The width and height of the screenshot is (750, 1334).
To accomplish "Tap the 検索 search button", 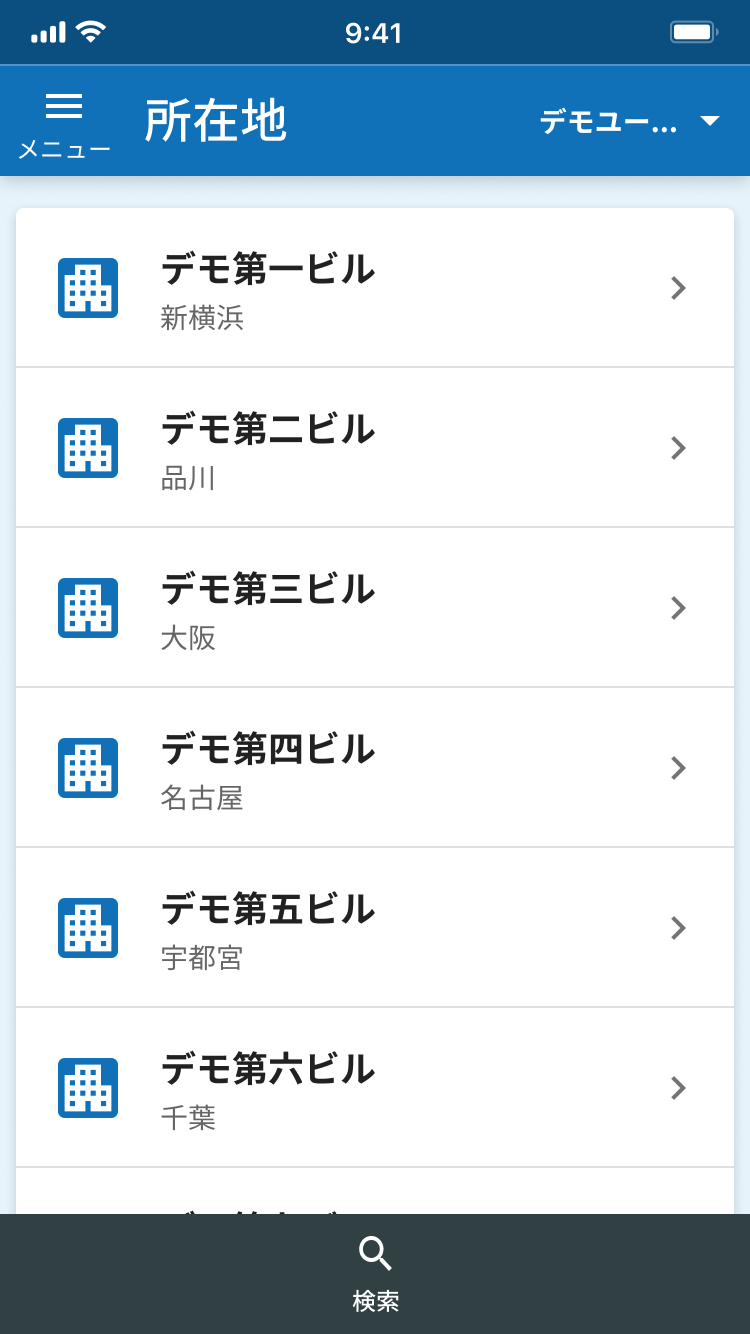I will (x=375, y=1272).
